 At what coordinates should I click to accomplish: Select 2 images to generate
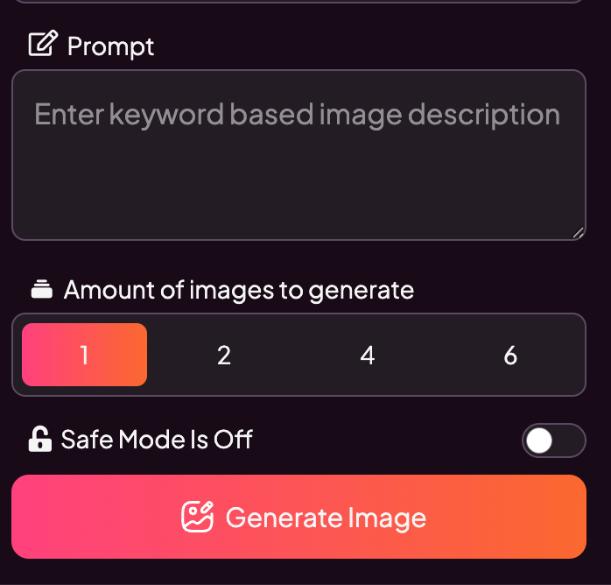[x=224, y=355]
